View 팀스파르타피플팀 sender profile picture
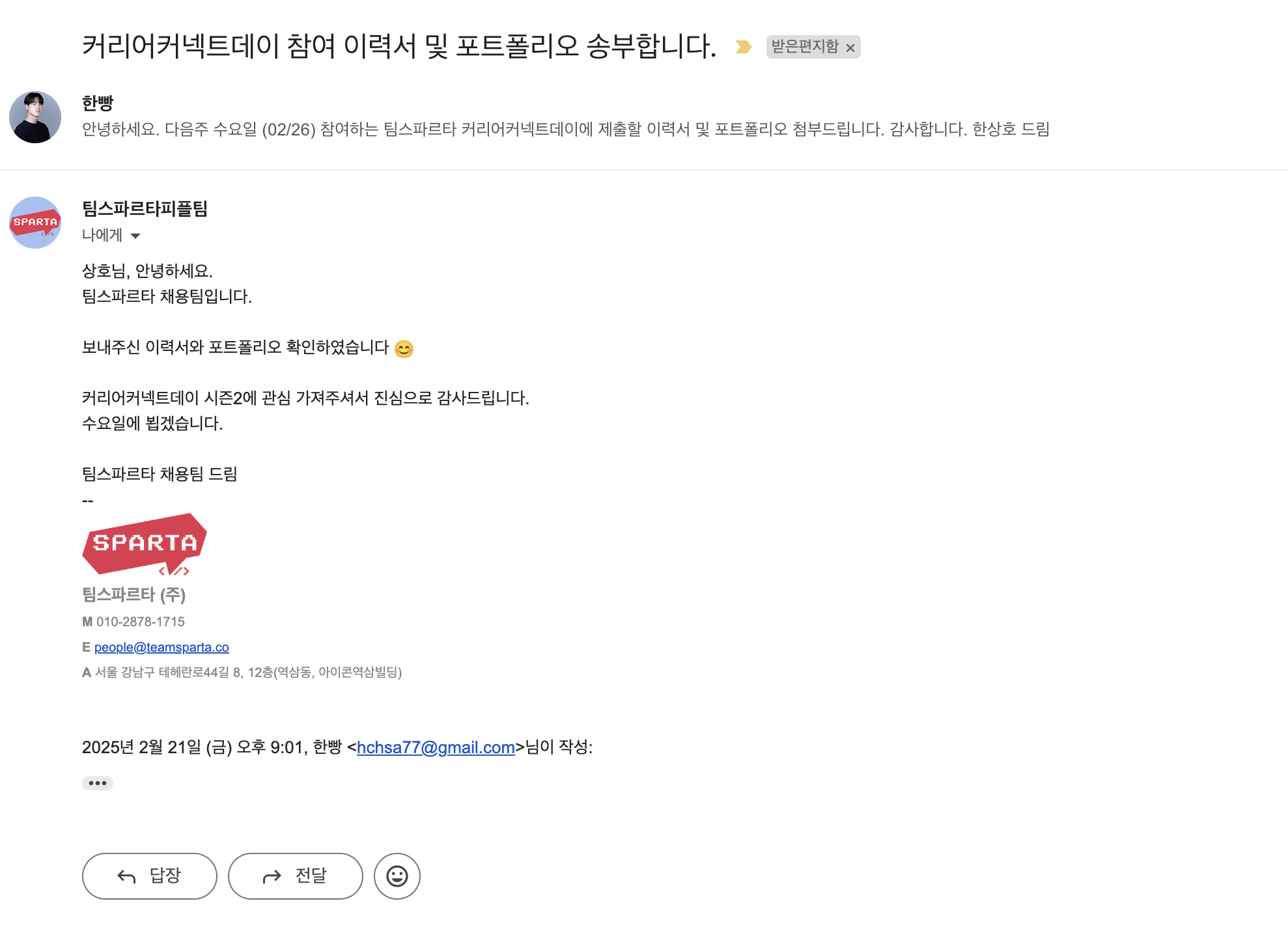Screen dimensions: 1288x927 [x=35, y=223]
